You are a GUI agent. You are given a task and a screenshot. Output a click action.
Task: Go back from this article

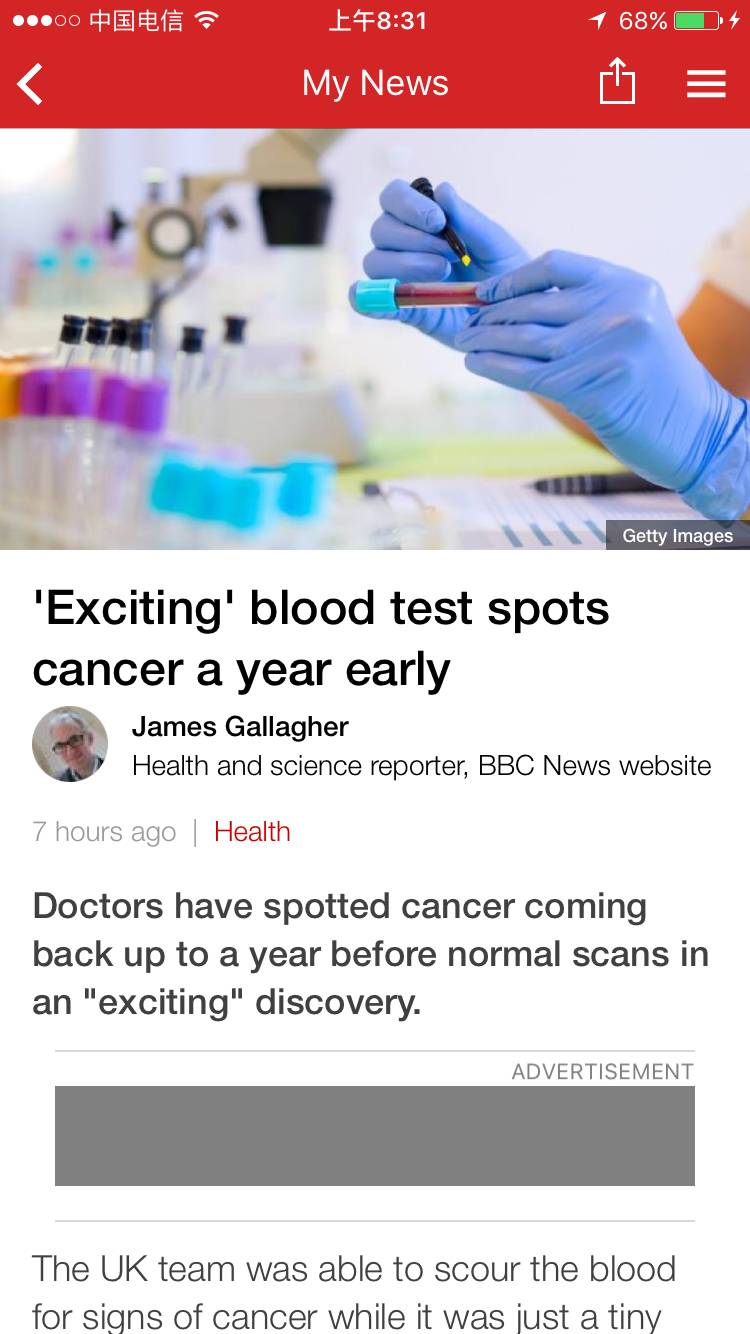pos(31,84)
